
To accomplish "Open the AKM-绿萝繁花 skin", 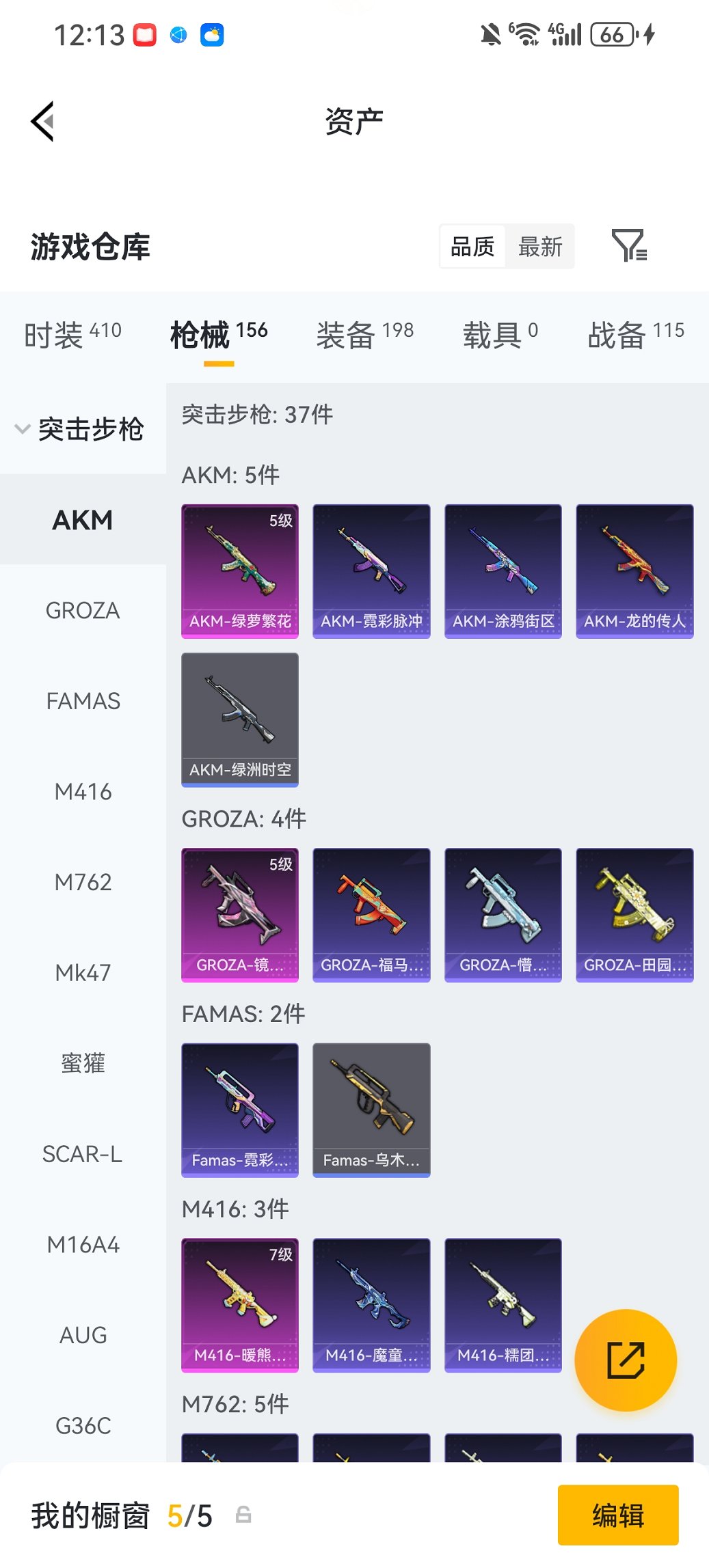I will pyautogui.click(x=240, y=571).
